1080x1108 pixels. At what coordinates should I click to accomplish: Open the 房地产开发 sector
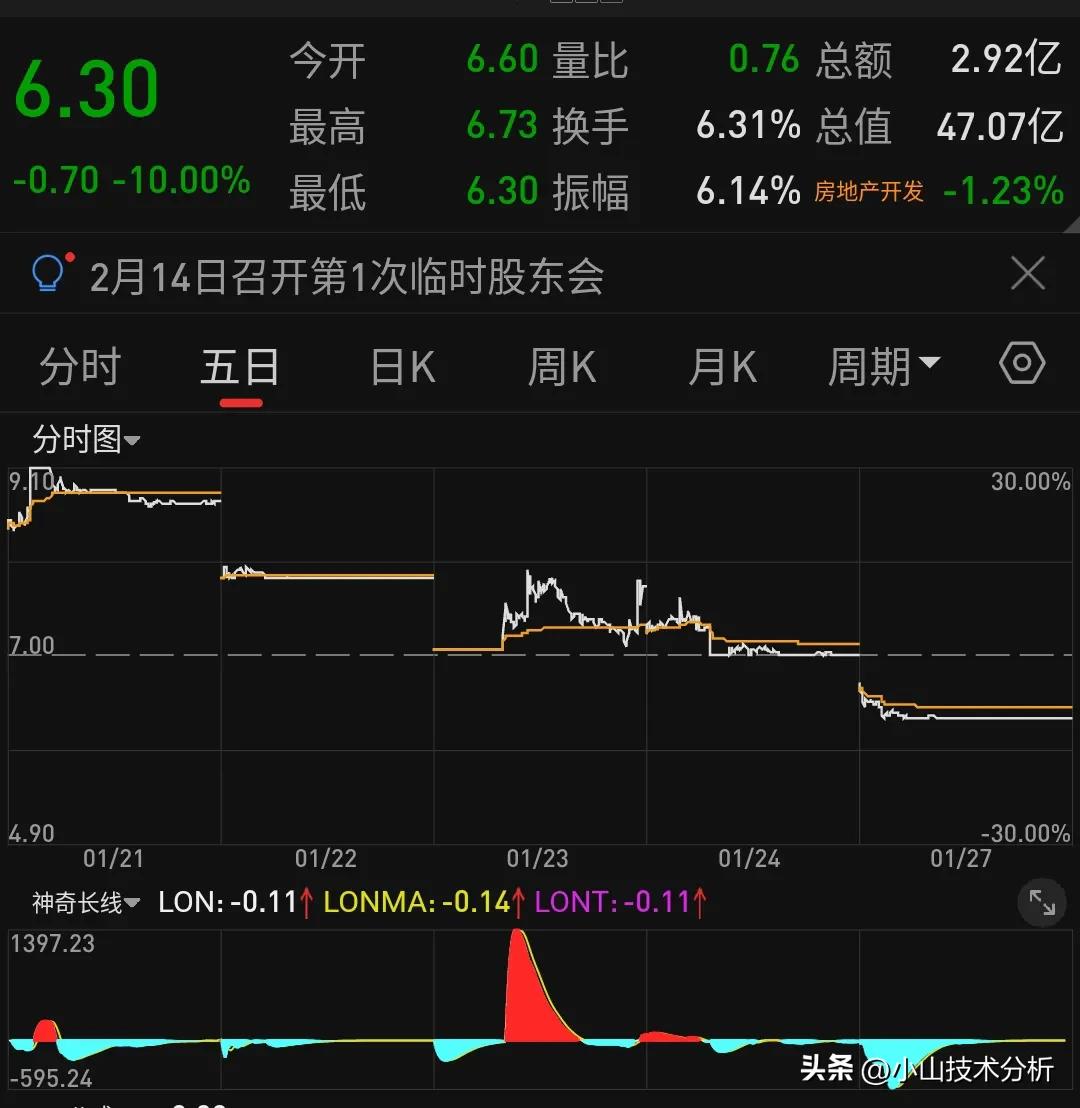[x=868, y=191]
